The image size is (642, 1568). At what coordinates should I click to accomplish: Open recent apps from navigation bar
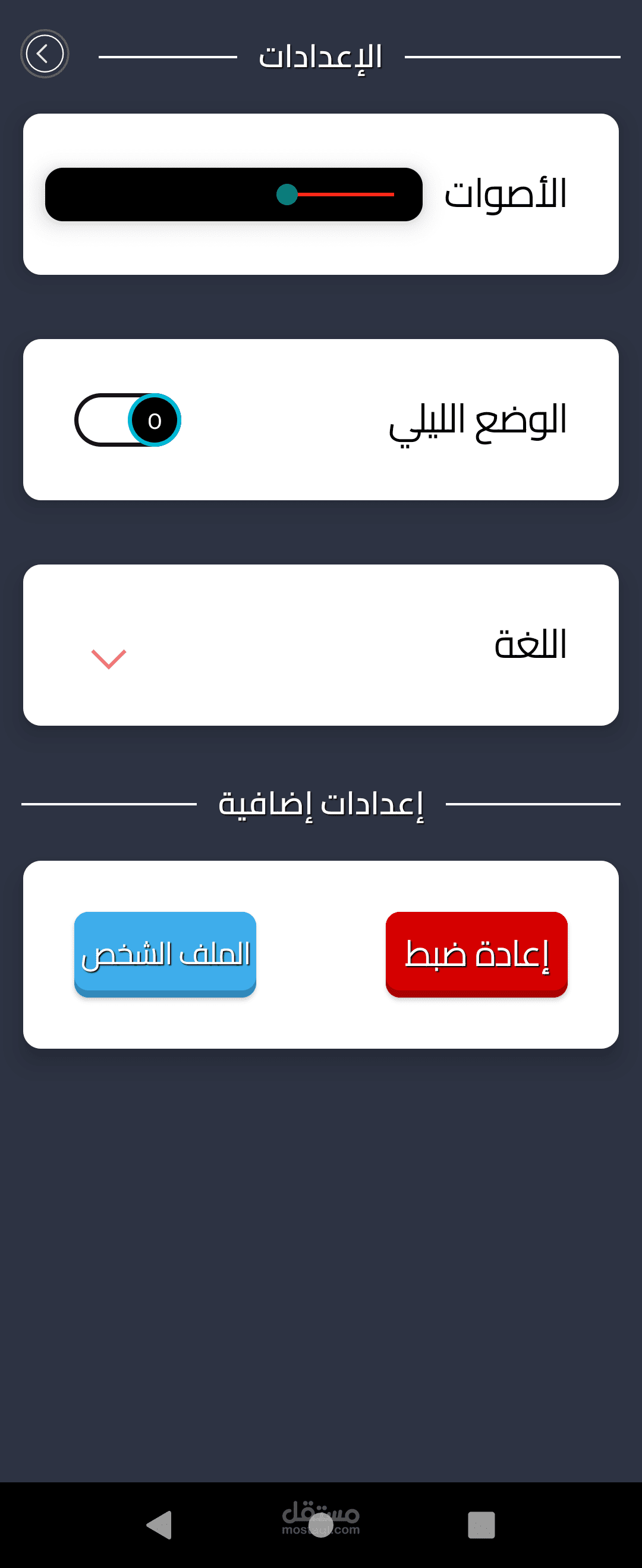point(481,1525)
